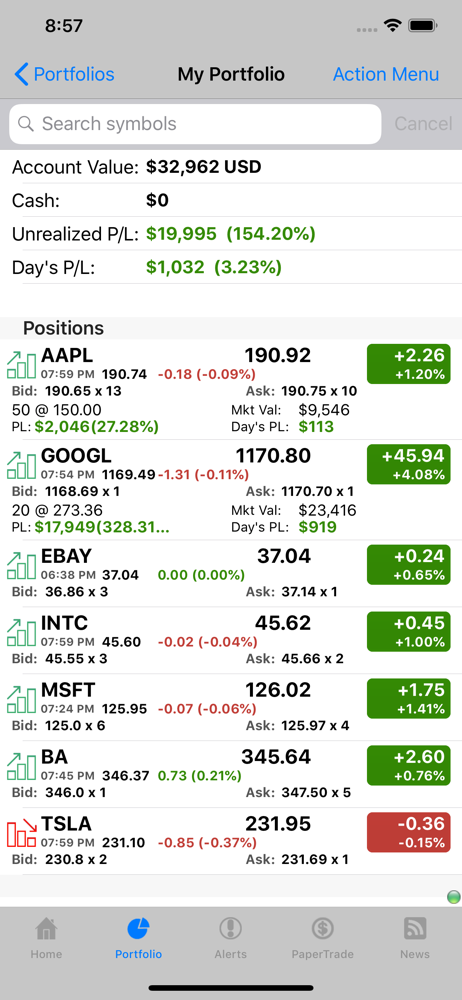Tap TSLA's red -0.36 change badge

409,832
